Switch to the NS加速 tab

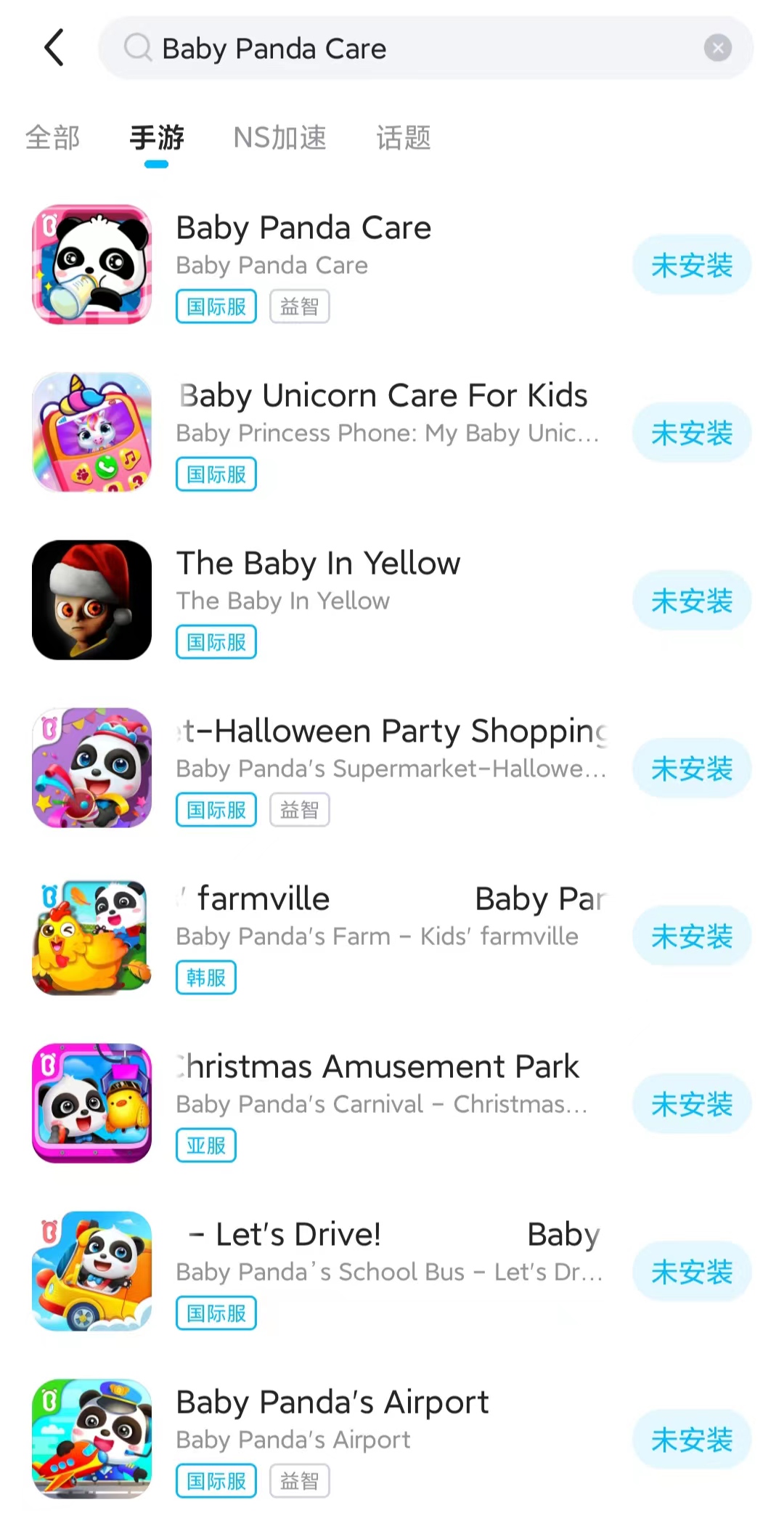click(279, 137)
